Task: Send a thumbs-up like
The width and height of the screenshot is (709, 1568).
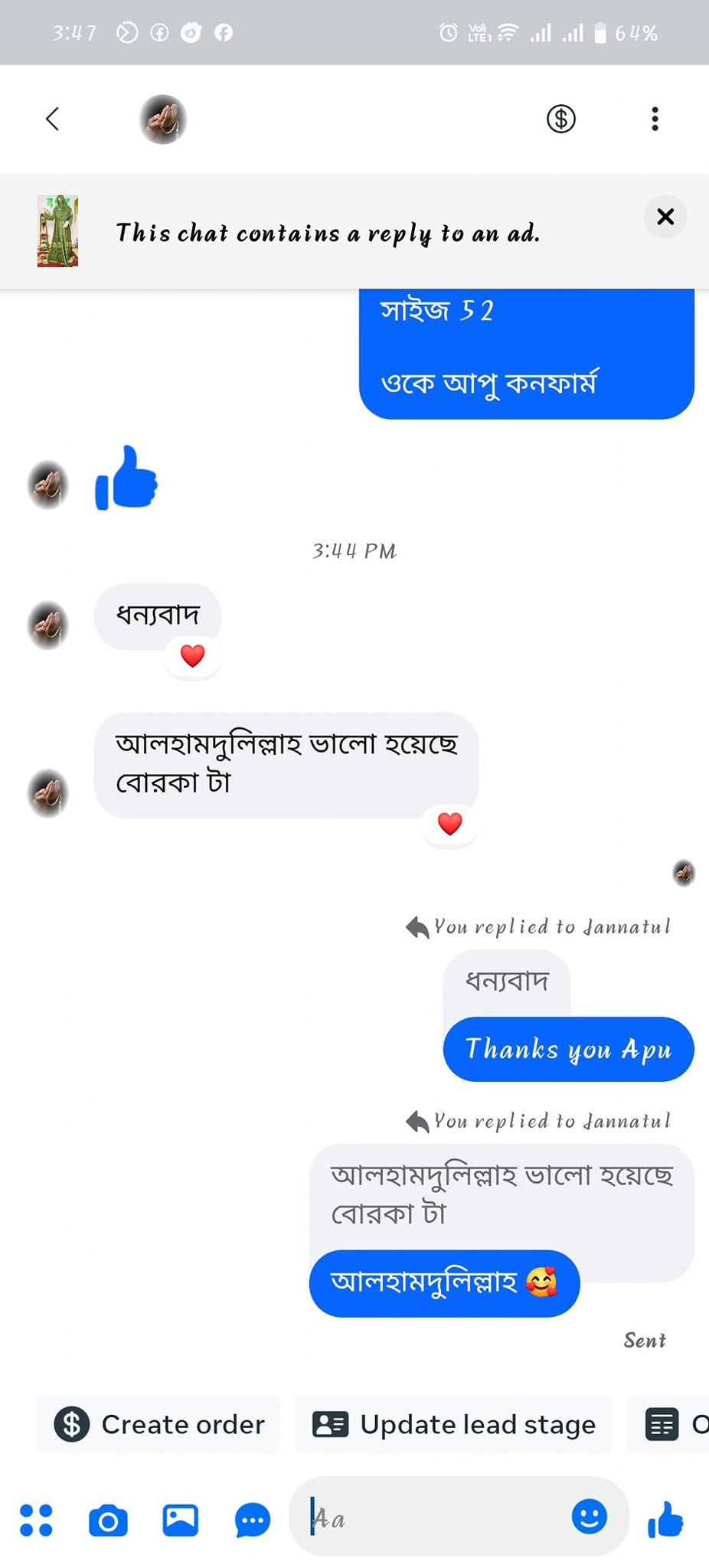Action: (665, 1519)
